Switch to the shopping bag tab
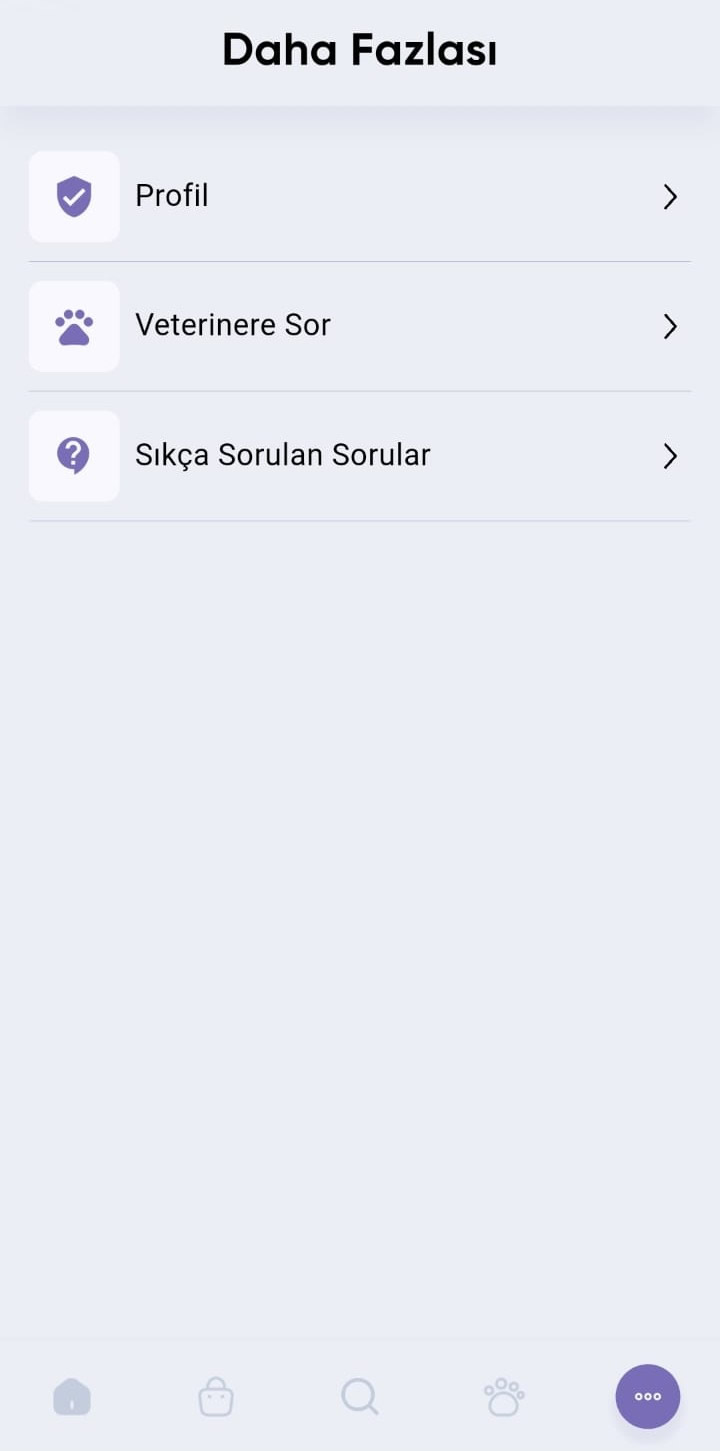Viewport: 720px width, 1451px height. coord(216,1396)
